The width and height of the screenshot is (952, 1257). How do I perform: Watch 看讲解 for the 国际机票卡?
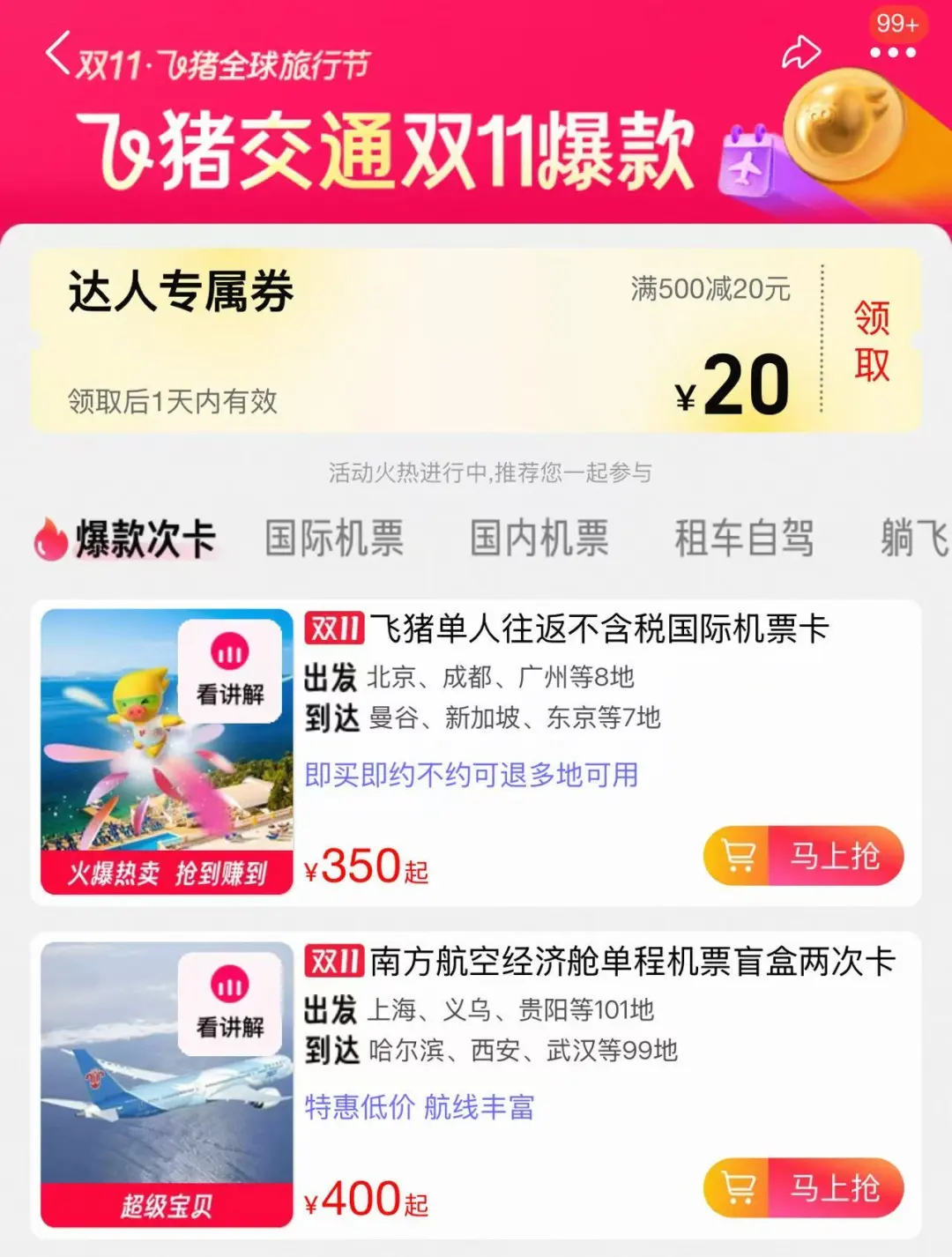tap(230, 670)
